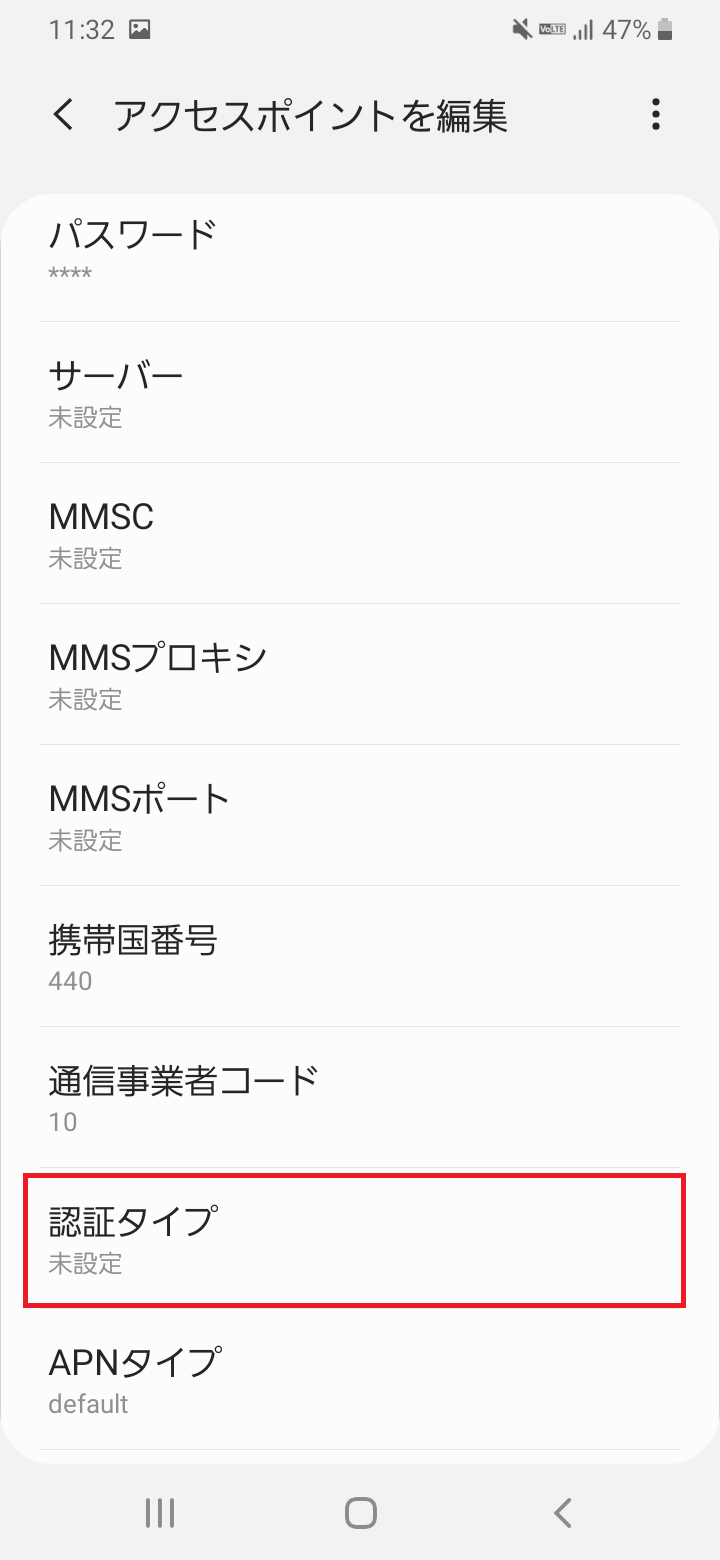Open the three-dot overflow menu
720x1560 pixels.
click(x=655, y=115)
